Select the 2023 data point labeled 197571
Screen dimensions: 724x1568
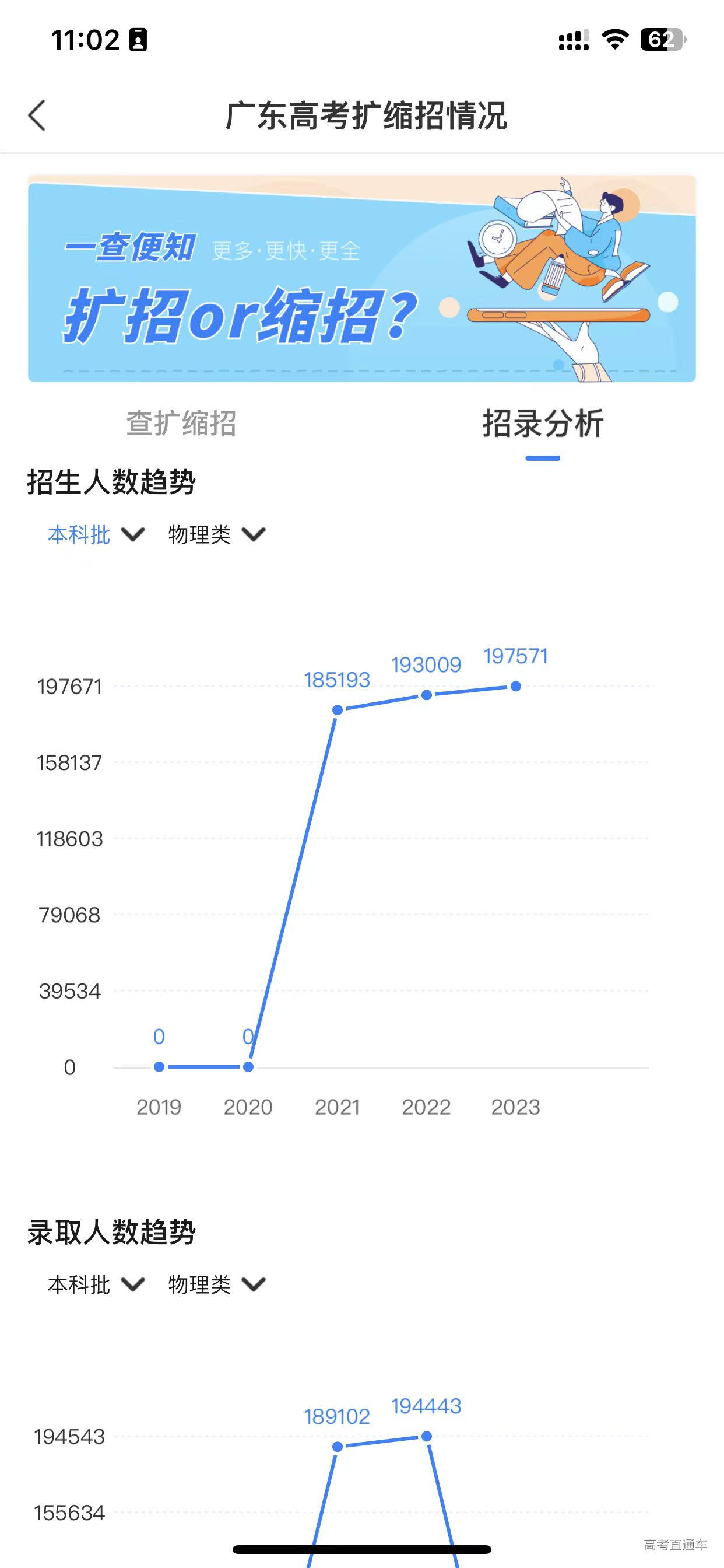click(515, 687)
